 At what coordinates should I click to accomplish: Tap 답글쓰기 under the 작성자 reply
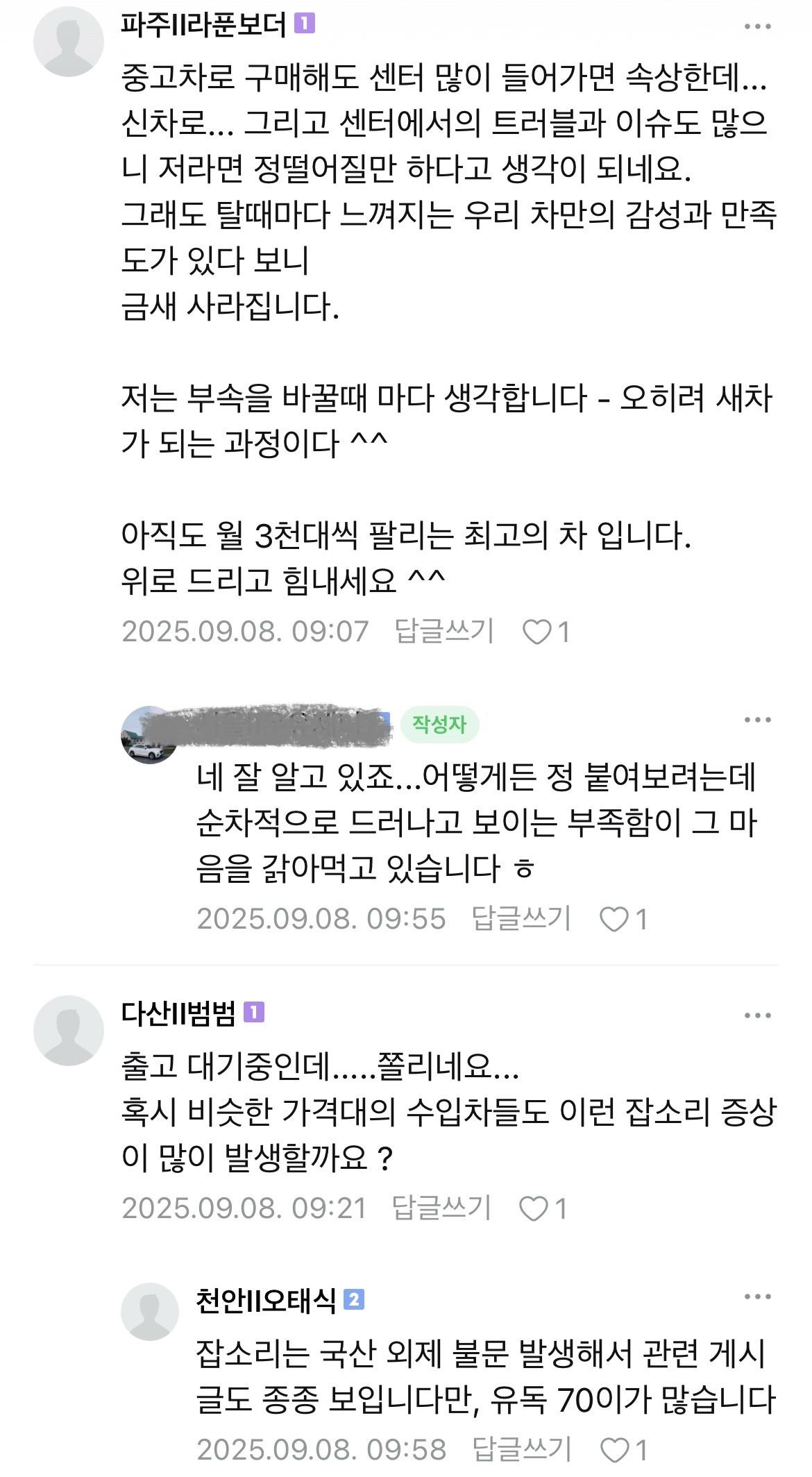click(521, 918)
